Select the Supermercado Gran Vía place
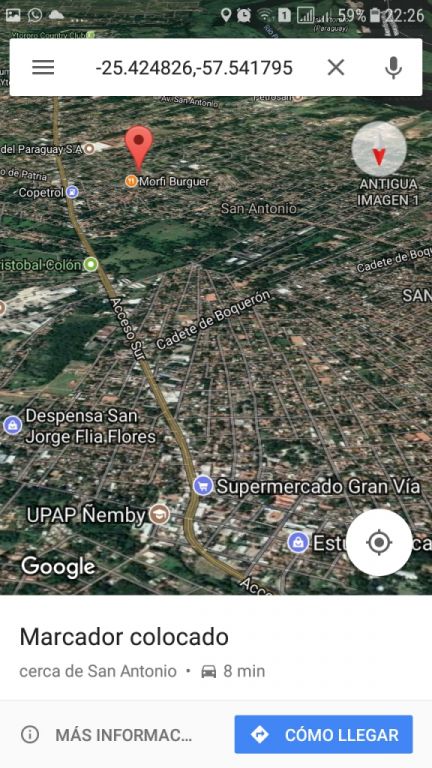 (x=307, y=486)
